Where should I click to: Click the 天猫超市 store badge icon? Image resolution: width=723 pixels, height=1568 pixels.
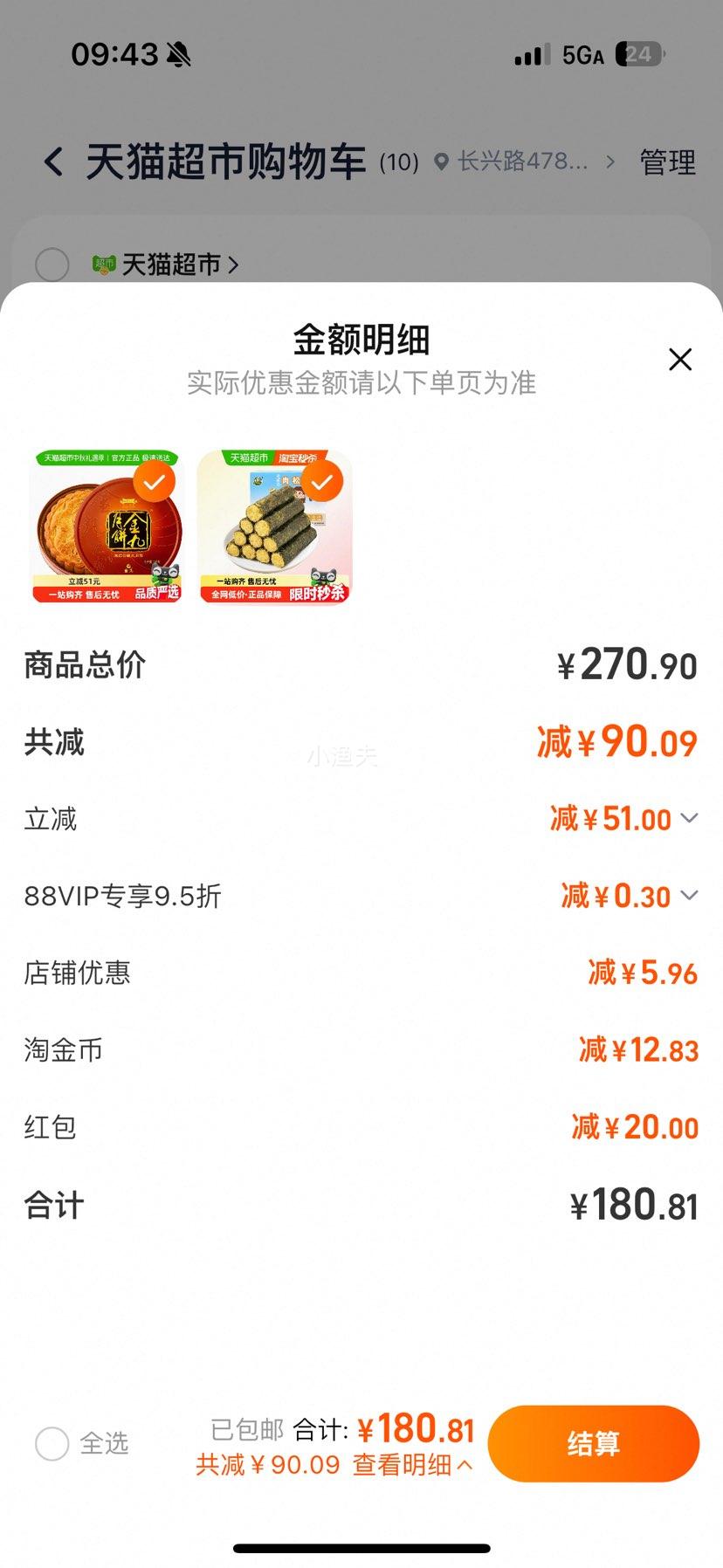[x=104, y=264]
